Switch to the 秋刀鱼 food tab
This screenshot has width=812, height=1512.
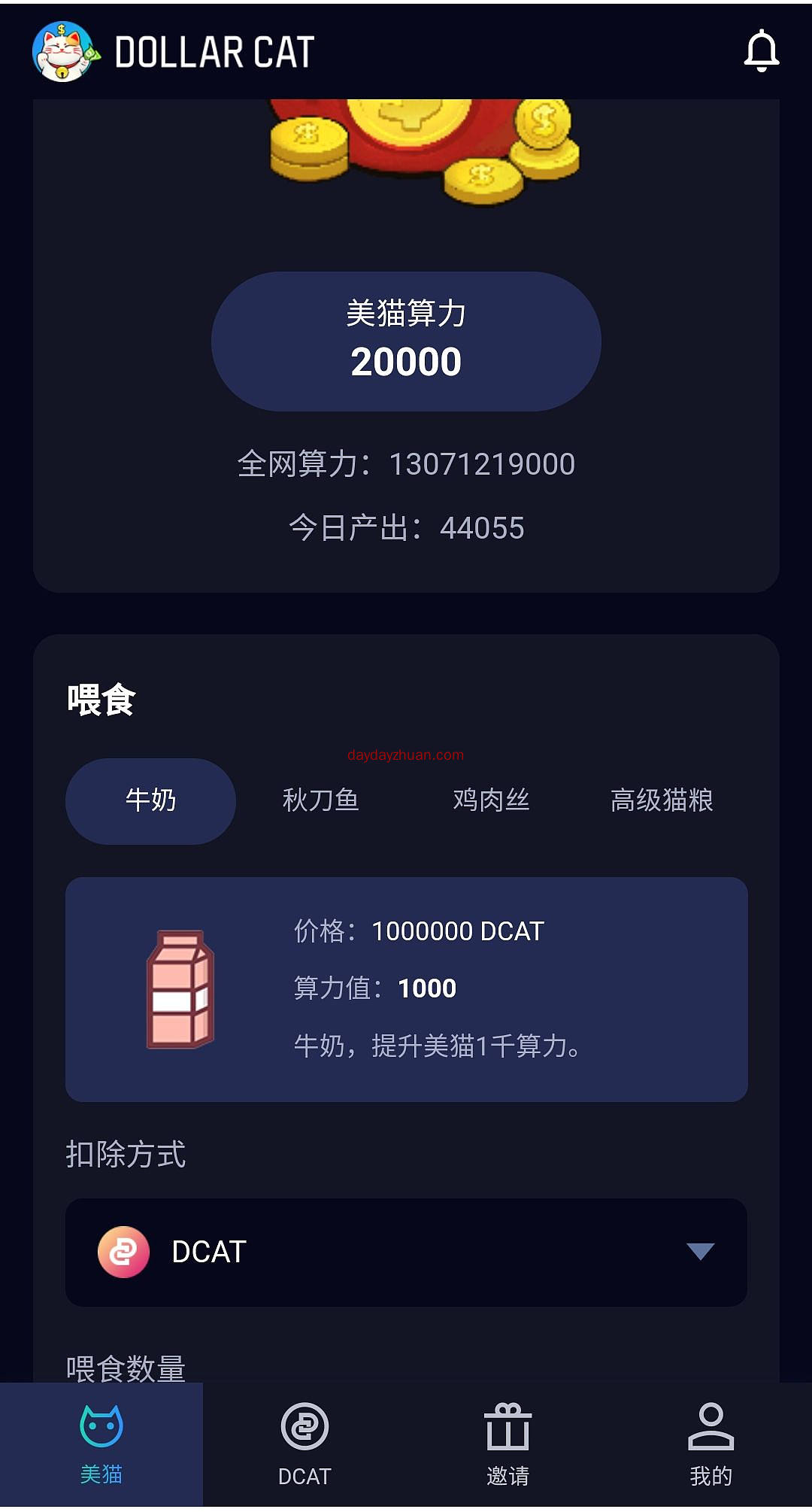click(x=321, y=800)
